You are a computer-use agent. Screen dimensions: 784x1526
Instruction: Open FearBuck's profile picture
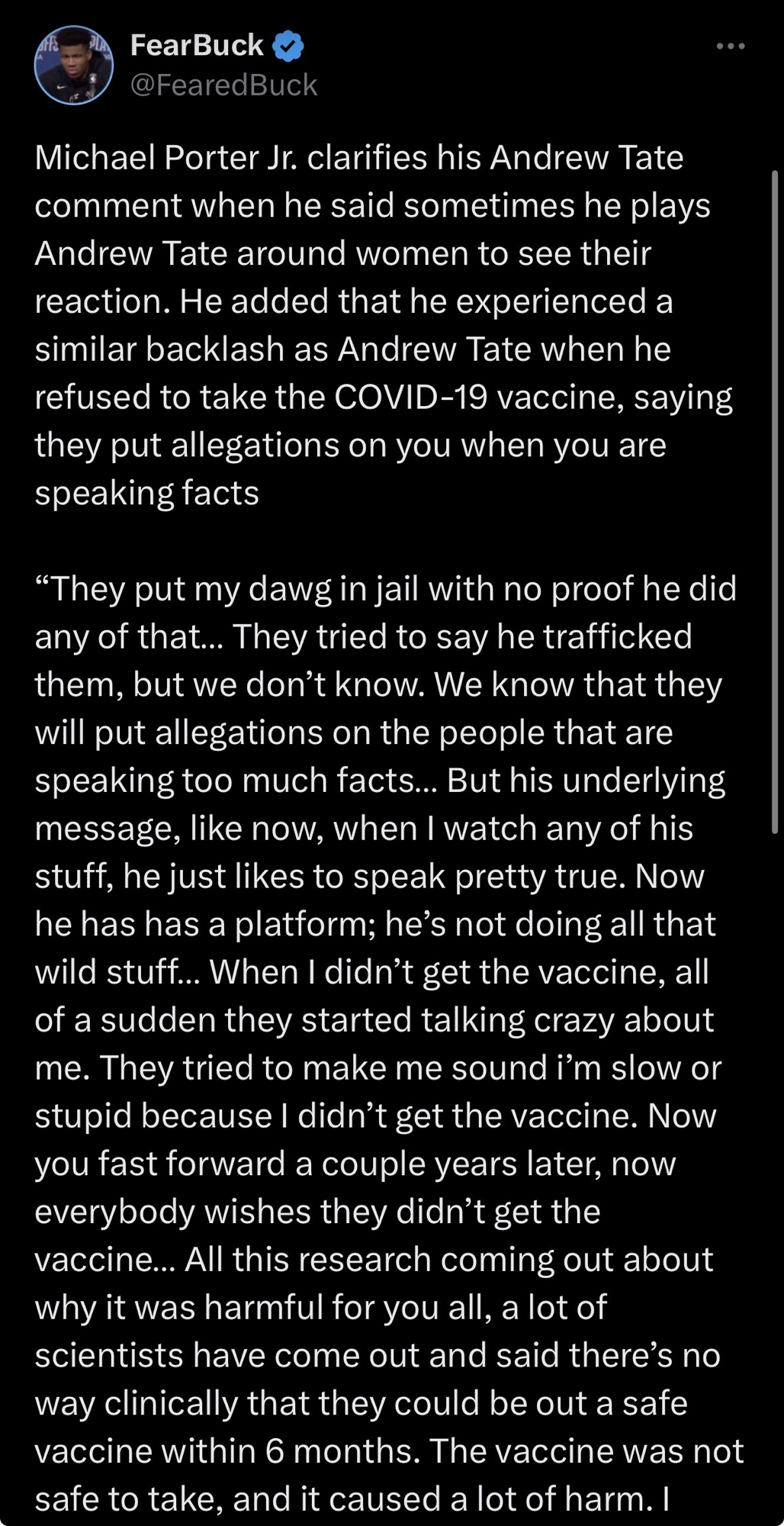(74, 66)
